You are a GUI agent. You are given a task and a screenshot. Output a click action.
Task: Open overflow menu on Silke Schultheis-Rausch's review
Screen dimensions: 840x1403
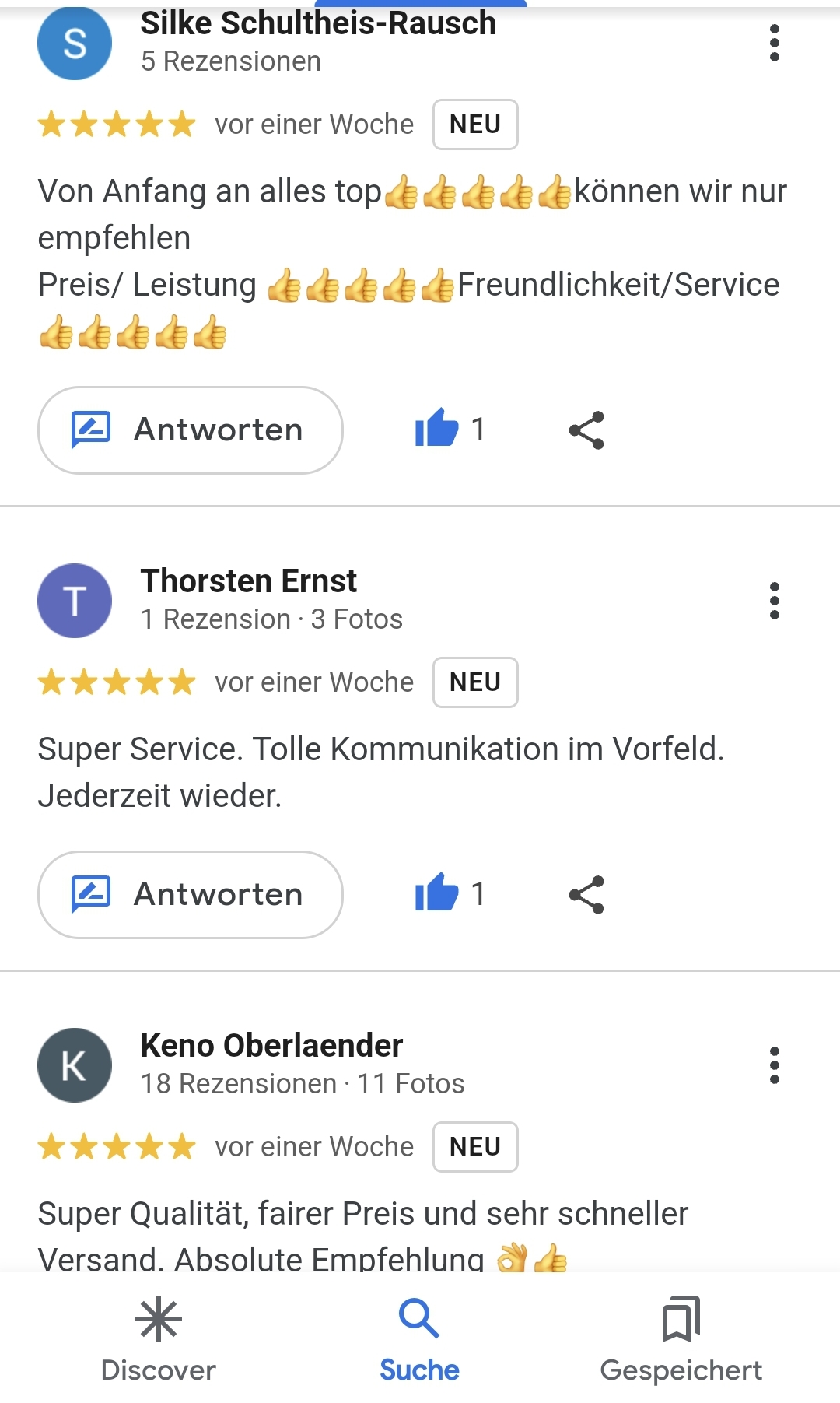[x=774, y=43]
